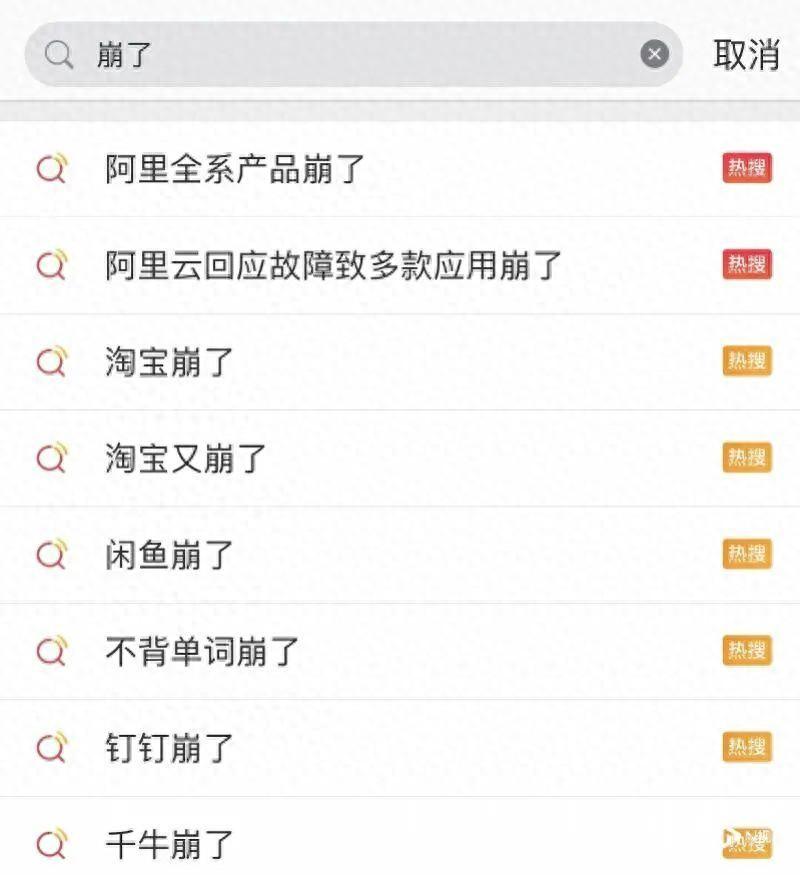Open suggestion 阿里全系产品崩了
Image resolution: width=800 pixels, height=875 pixels.
tap(236, 169)
